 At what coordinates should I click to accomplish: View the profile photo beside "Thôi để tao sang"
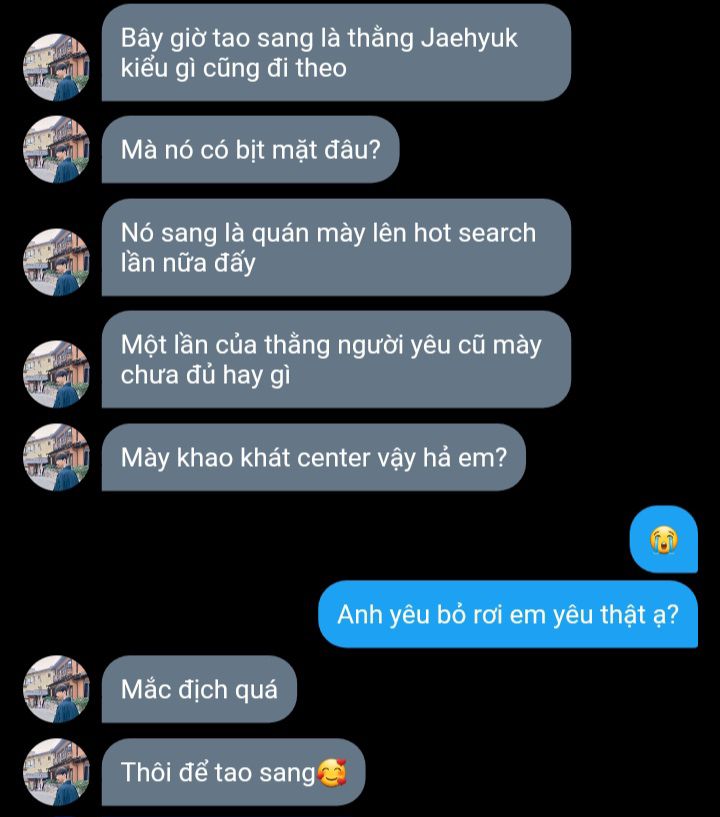56,772
